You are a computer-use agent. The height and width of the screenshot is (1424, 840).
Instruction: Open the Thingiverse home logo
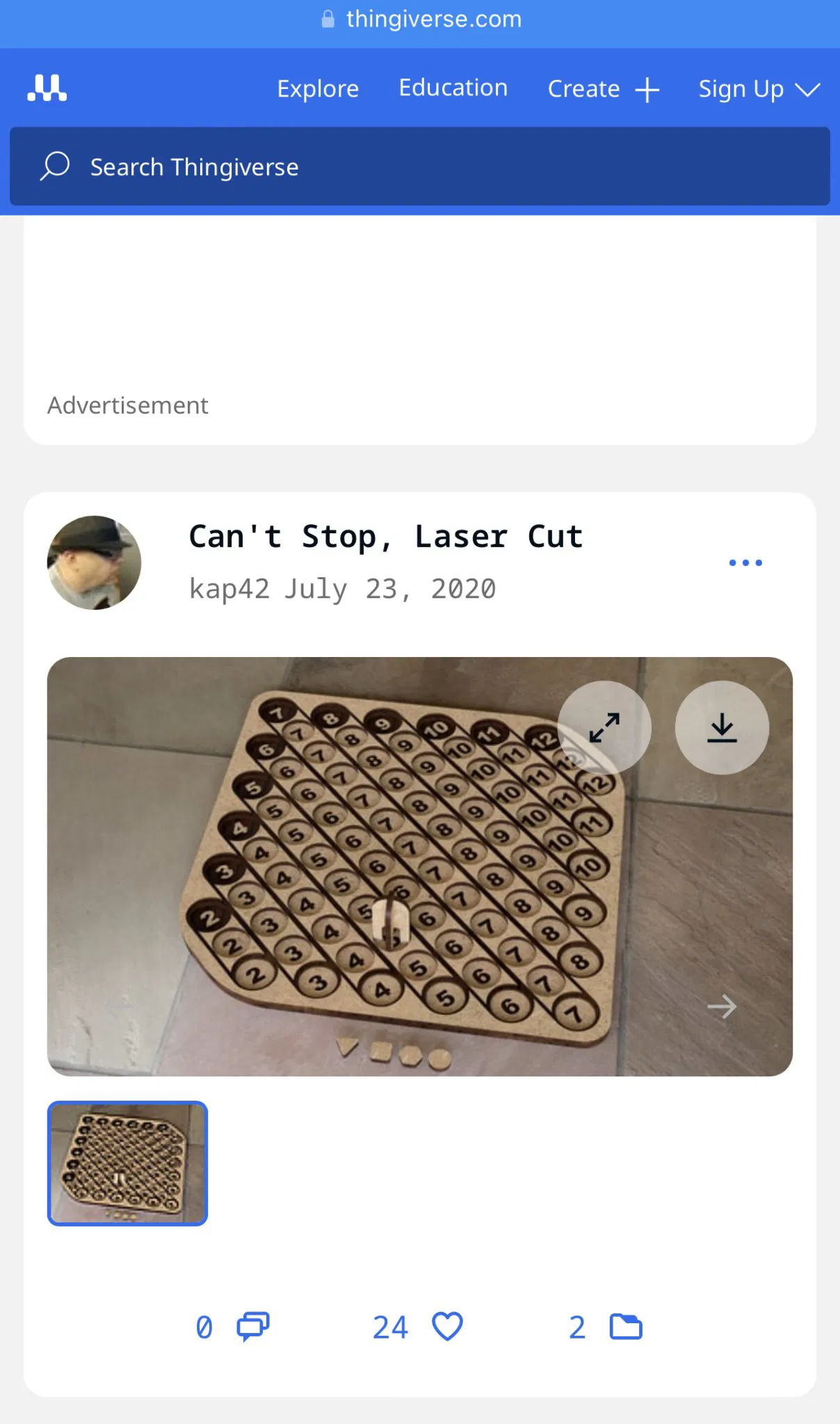click(x=47, y=88)
